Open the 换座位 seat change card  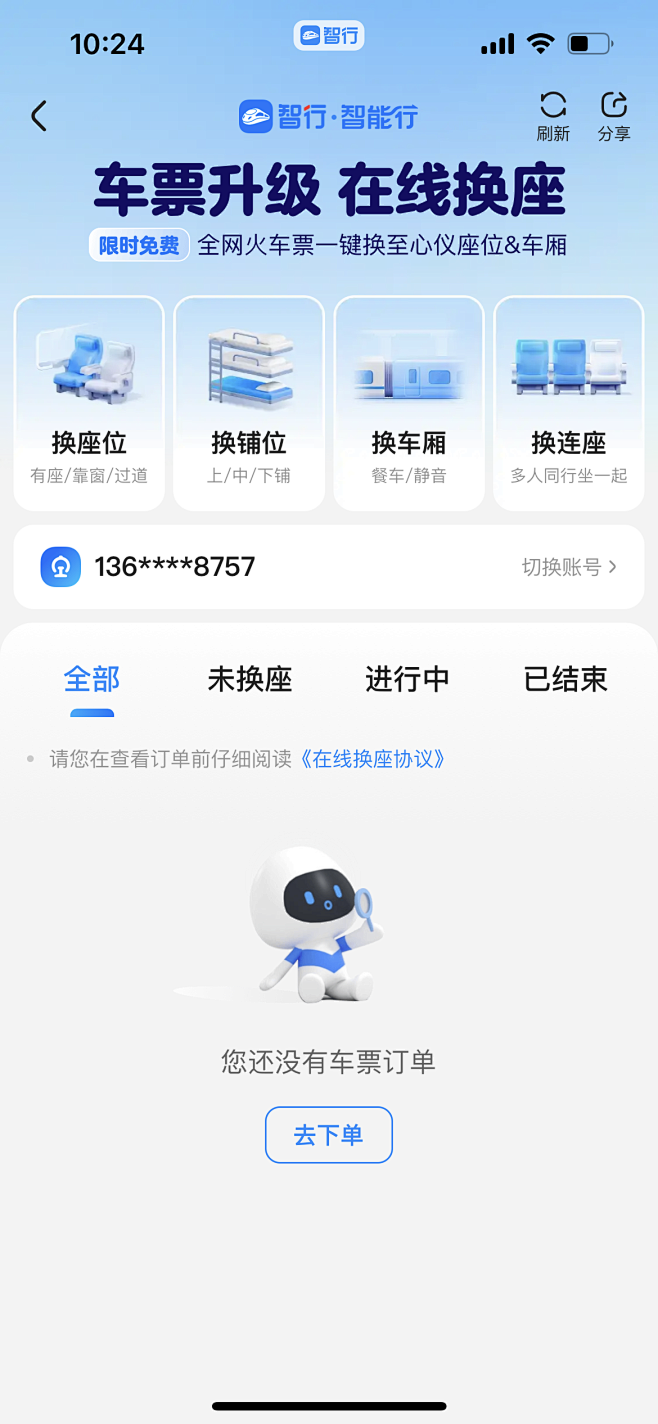pos(89,403)
